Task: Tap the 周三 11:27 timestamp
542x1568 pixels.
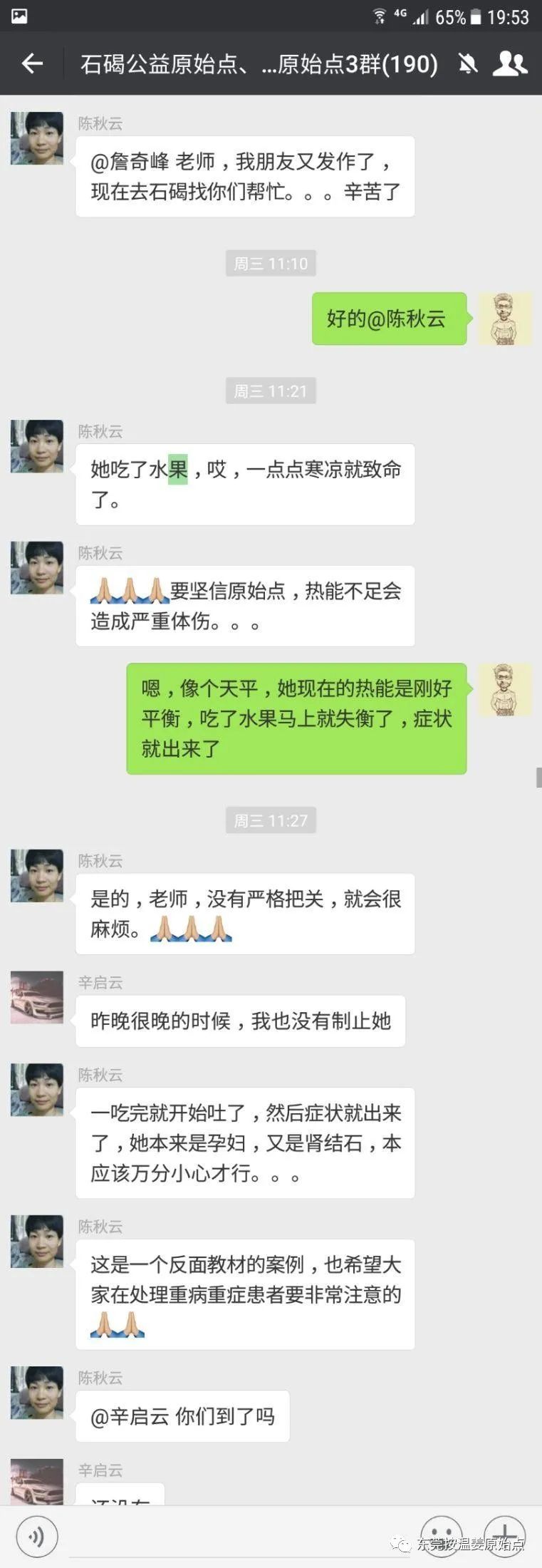Action: 271,820
